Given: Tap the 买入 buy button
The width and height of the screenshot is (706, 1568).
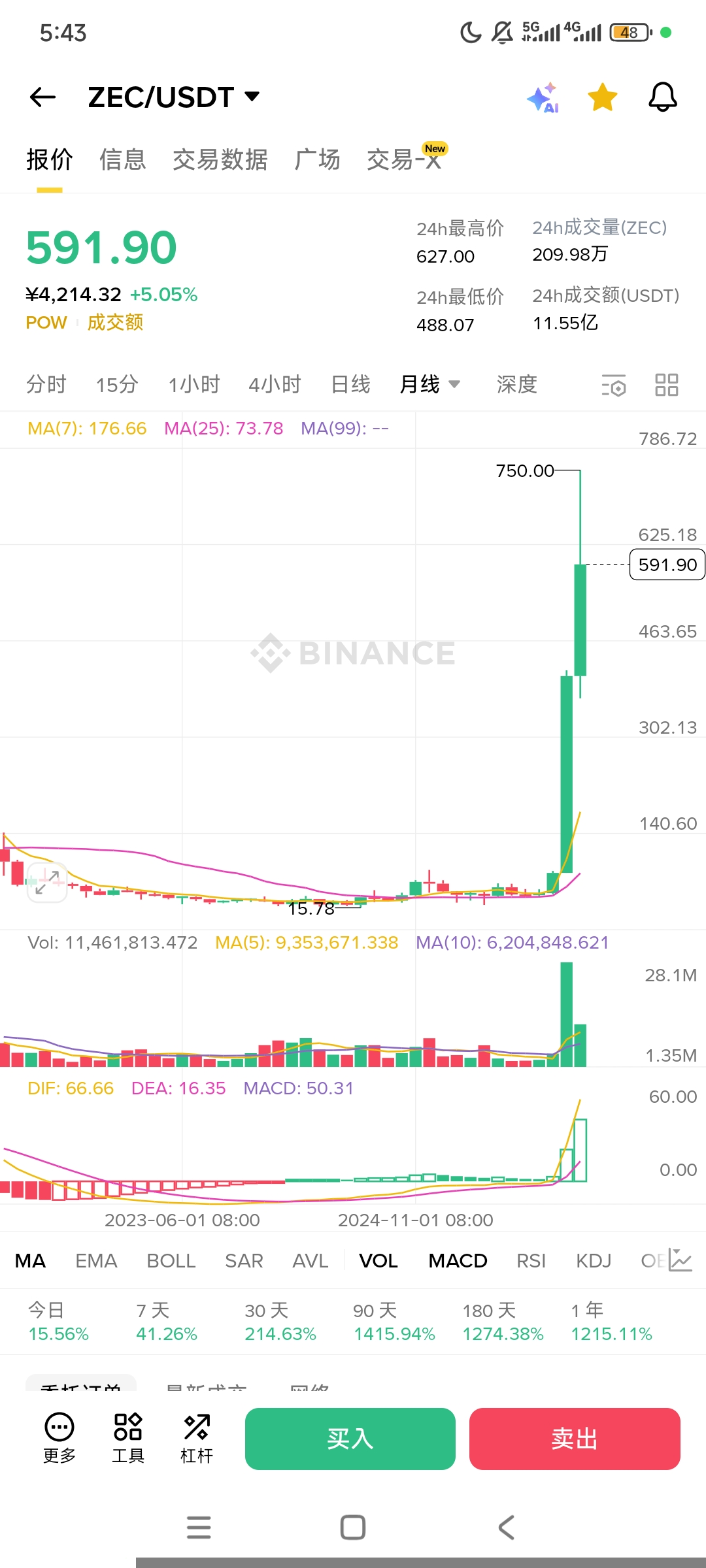Looking at the screenshot, I should (x=350, y=1439).
